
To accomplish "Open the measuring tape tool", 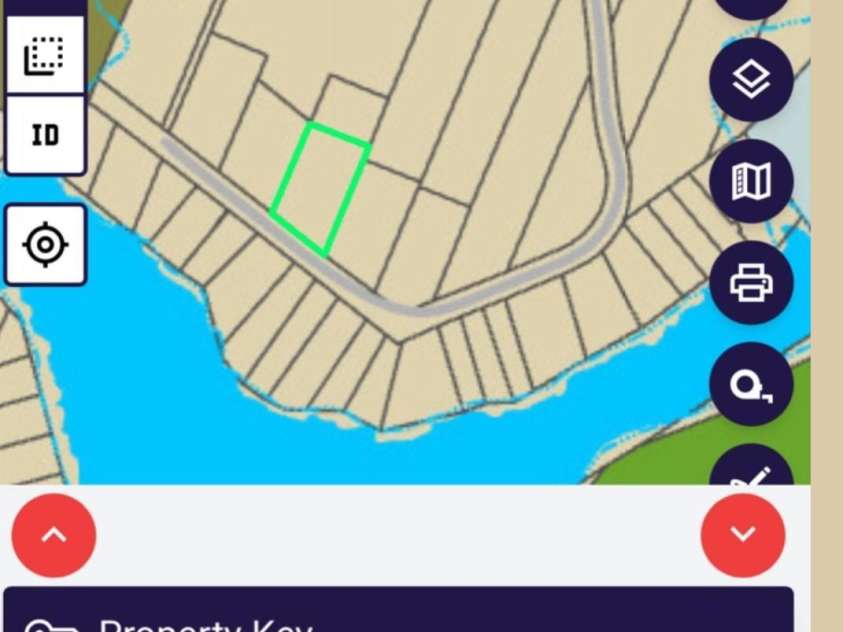I will coord(751,385).
